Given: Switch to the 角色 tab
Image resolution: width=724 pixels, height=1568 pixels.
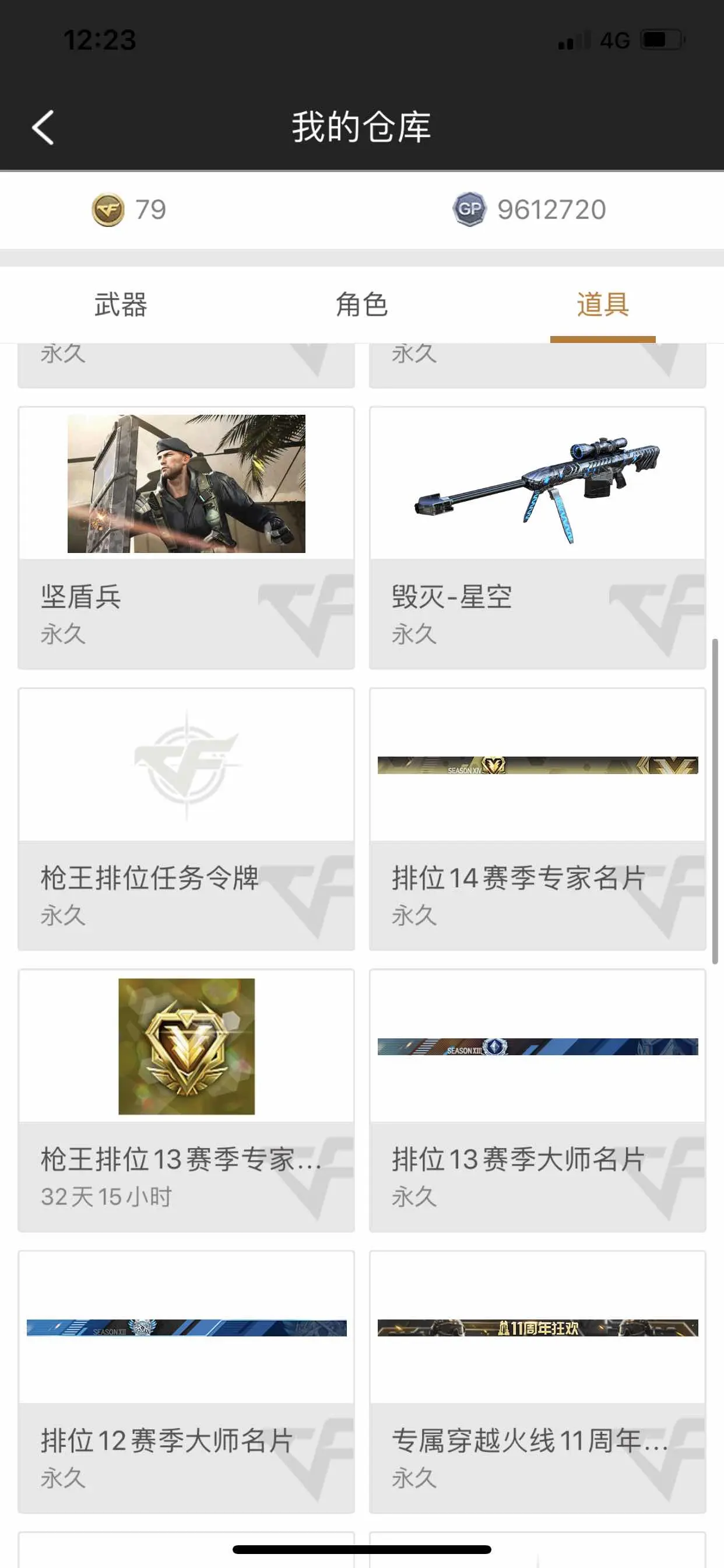Looking at the screenshot, I should click(361, 304).
